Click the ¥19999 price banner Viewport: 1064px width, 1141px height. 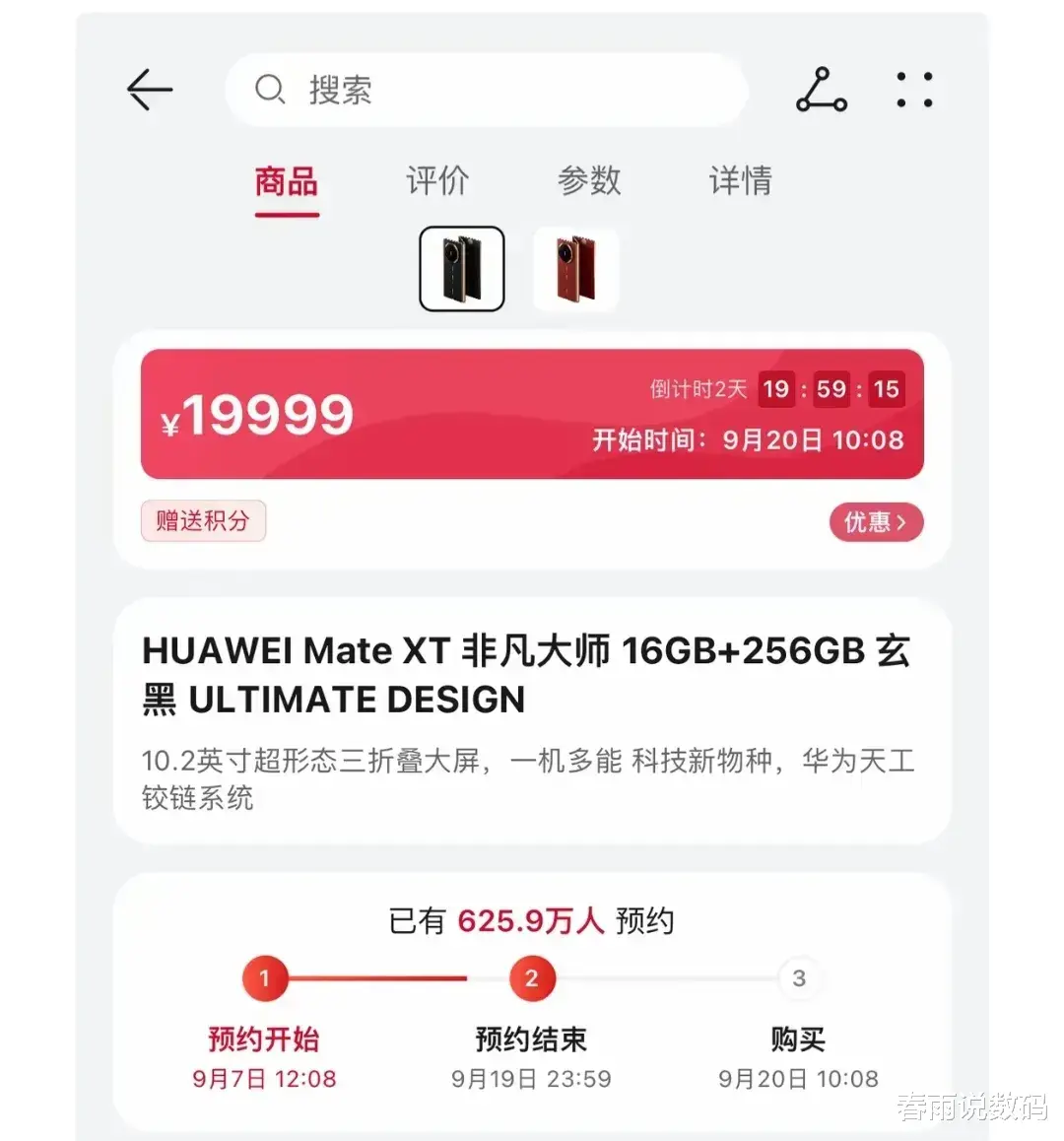[x=259, y=414]
